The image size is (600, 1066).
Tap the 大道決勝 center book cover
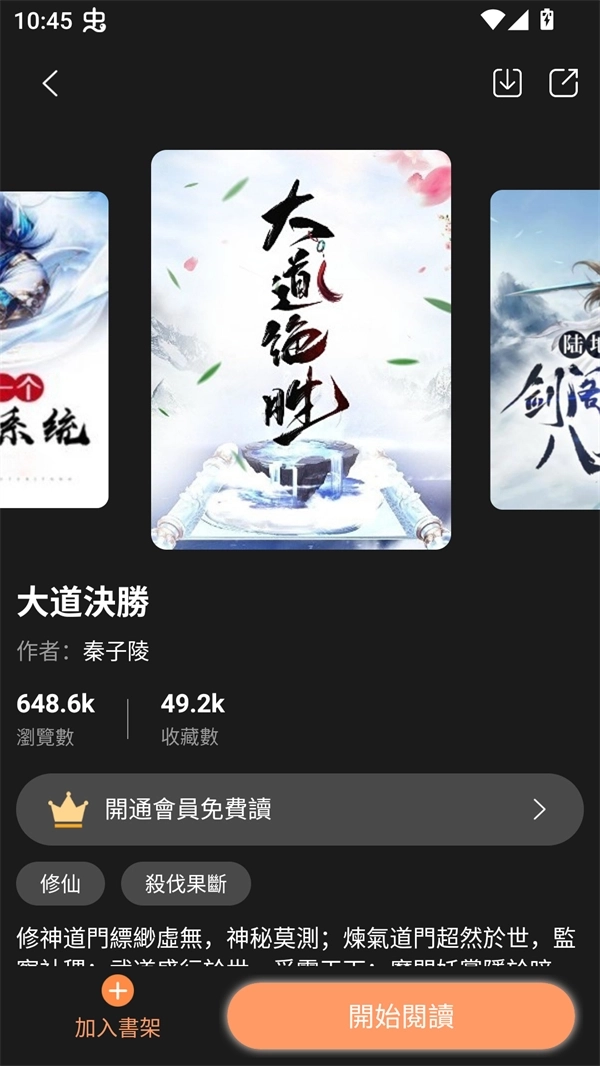tap(300, 350)
